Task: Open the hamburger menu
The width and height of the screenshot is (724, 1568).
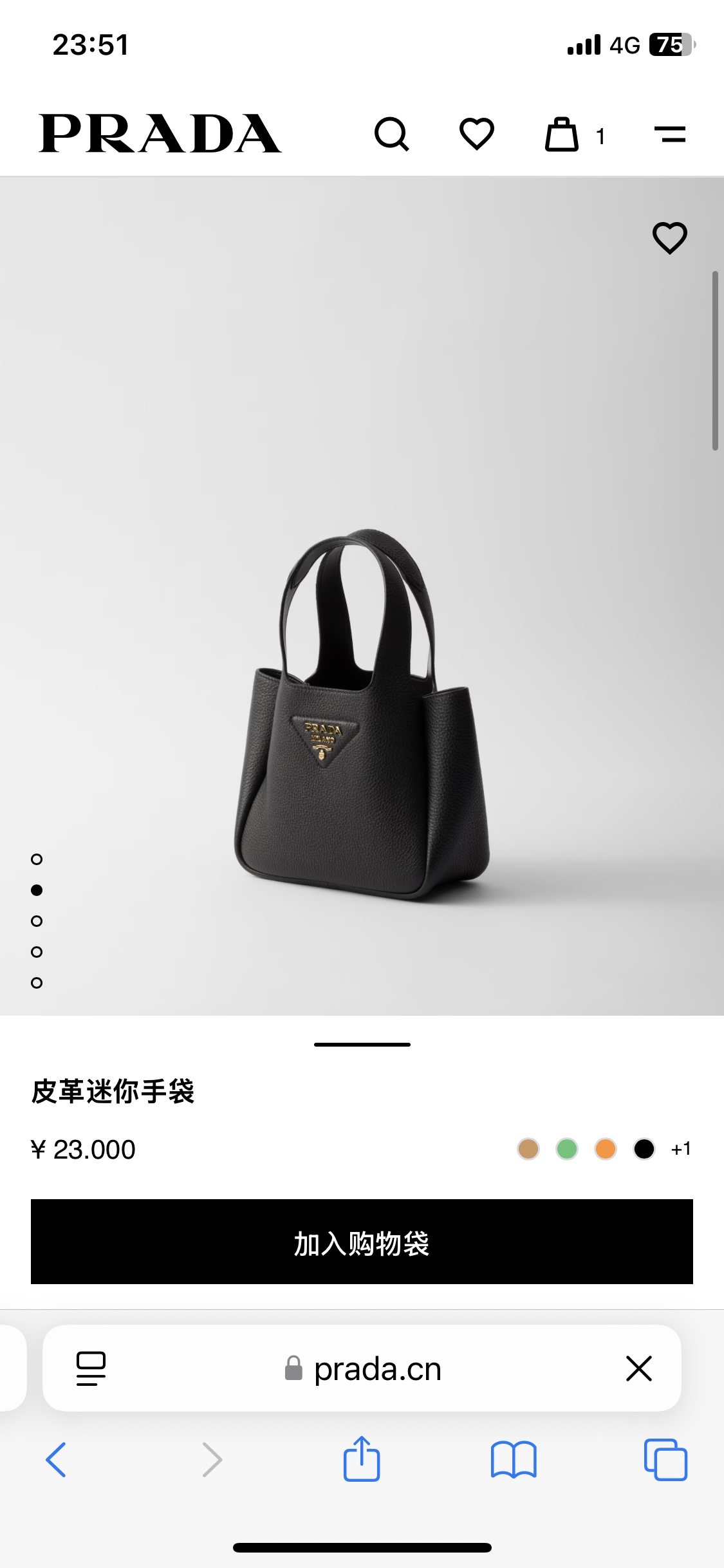Action: point(670,134)
